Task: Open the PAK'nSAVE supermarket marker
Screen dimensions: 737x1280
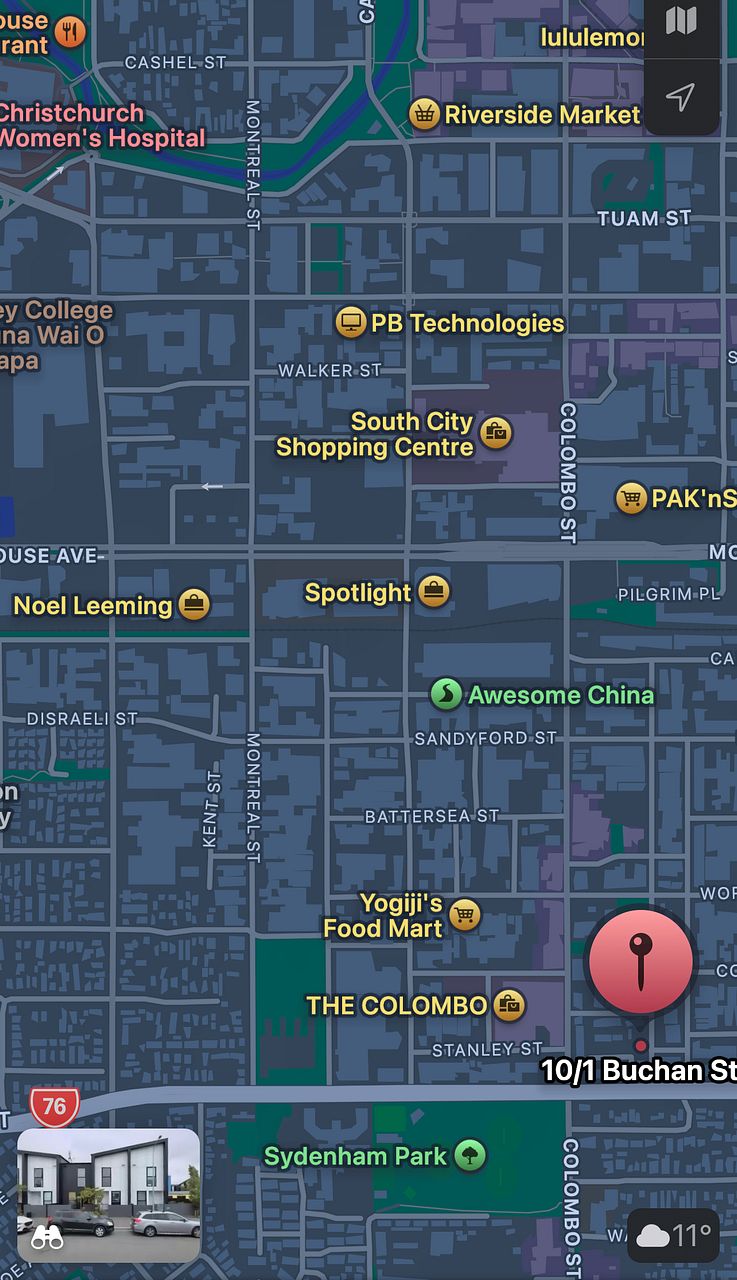Action: point(630,497)
